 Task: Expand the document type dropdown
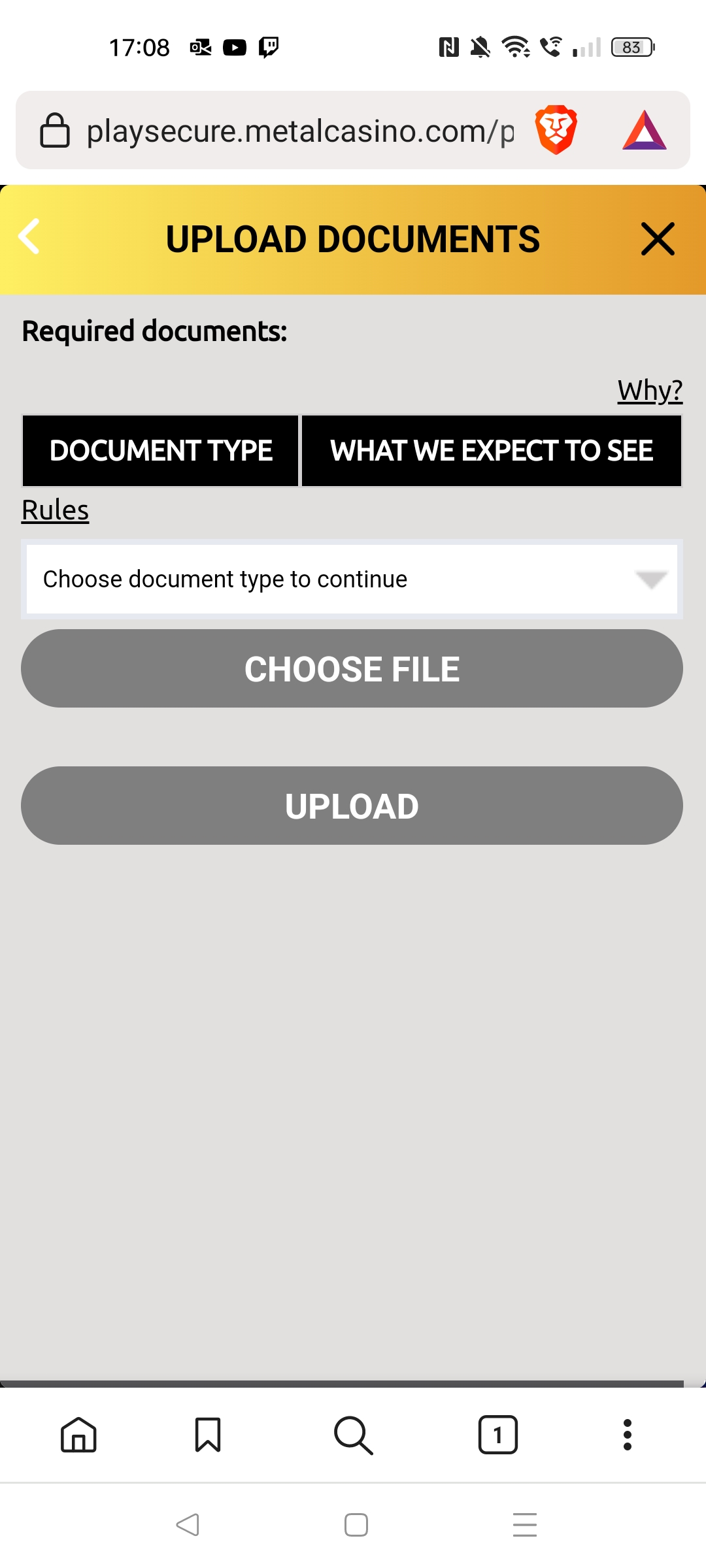pos(352,579)
